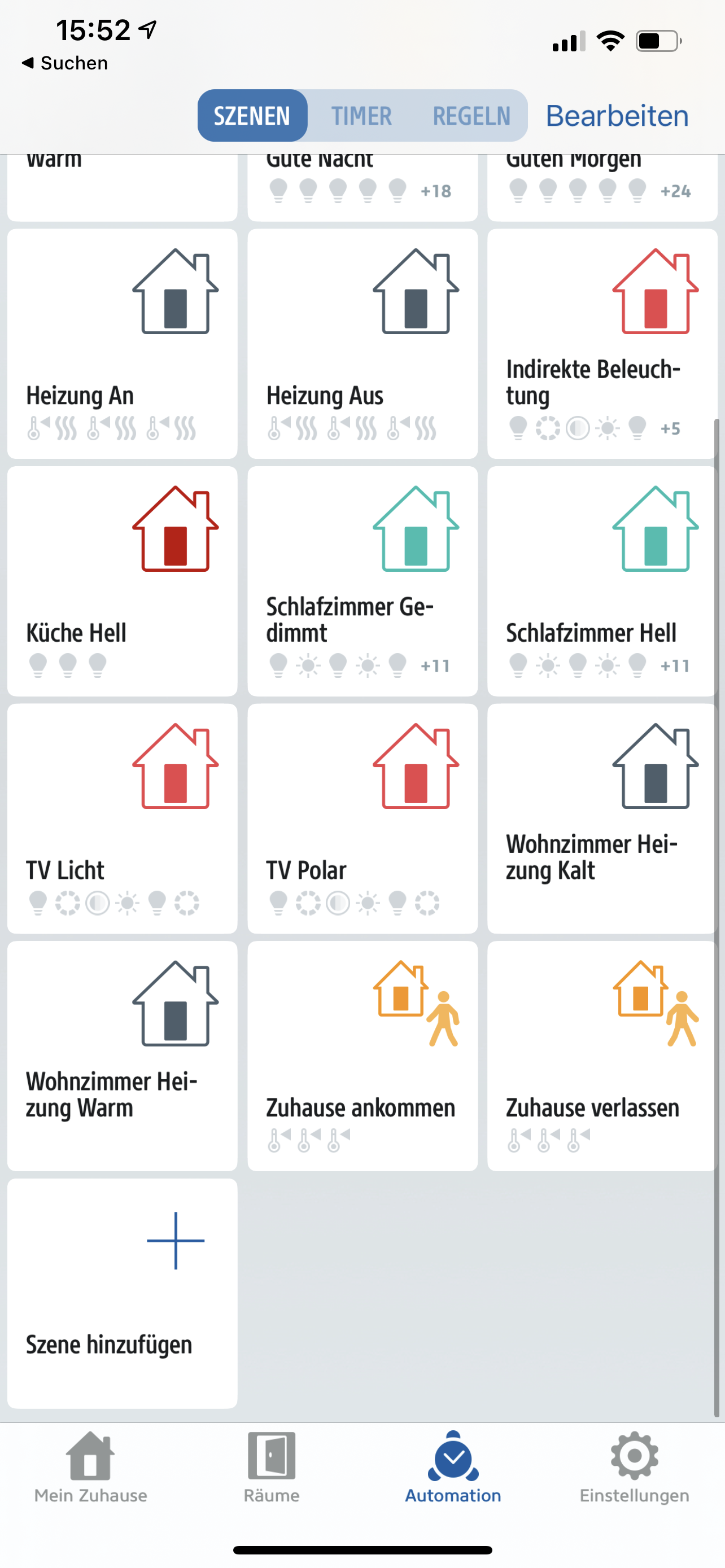Add a new scene with Szene hinzufügen
This screenshot has height=1568, width=725.
tap(123, 1294)
